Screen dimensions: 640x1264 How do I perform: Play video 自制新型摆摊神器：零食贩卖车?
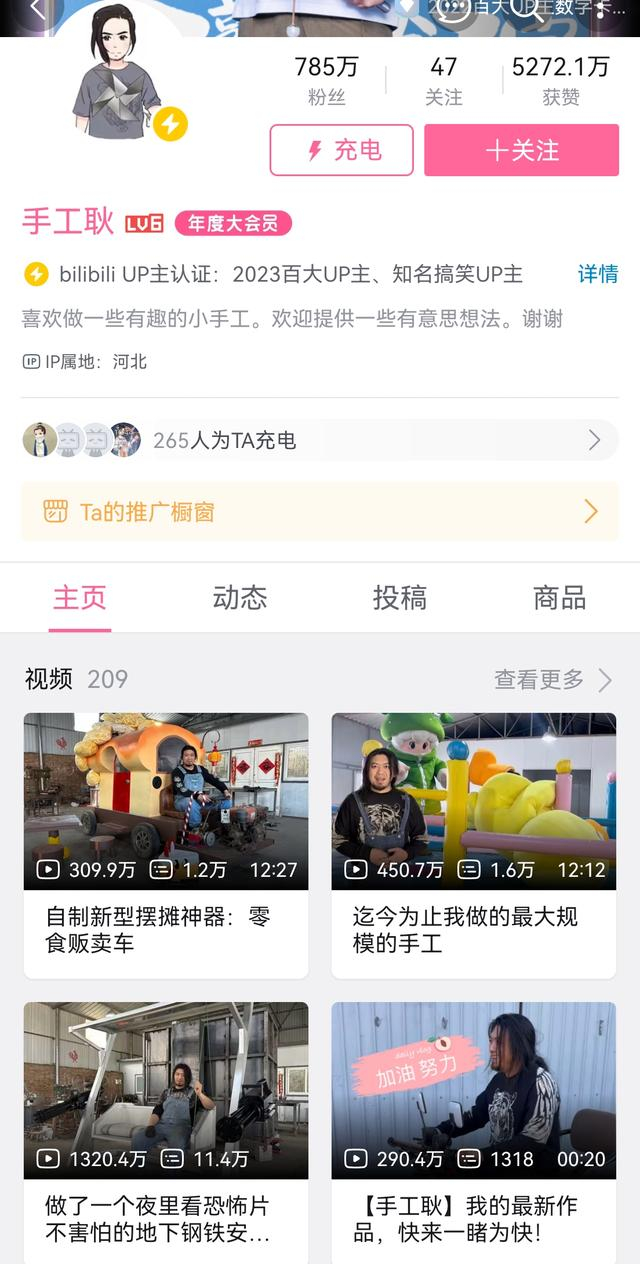point(166,801)
